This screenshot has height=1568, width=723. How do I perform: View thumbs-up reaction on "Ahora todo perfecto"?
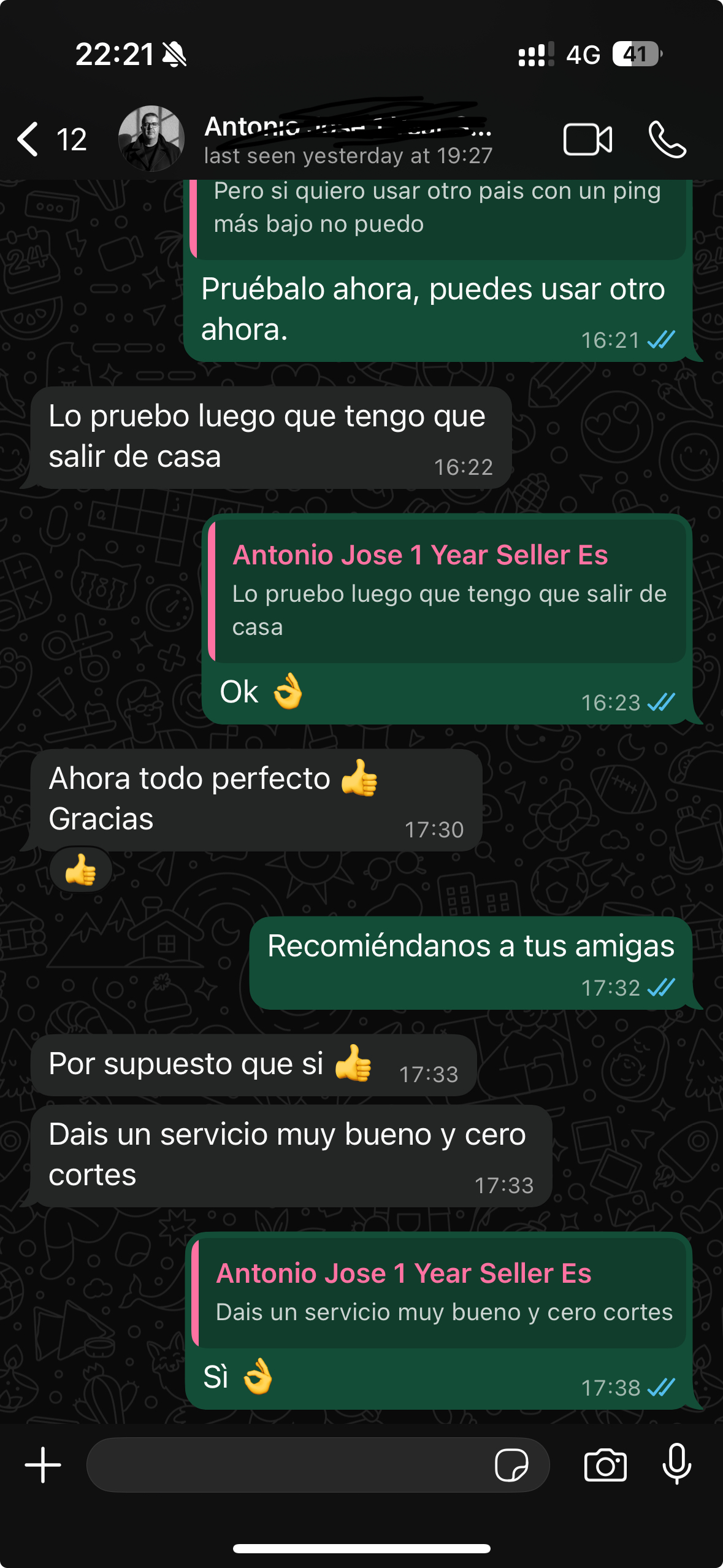[x=81, y=870]
